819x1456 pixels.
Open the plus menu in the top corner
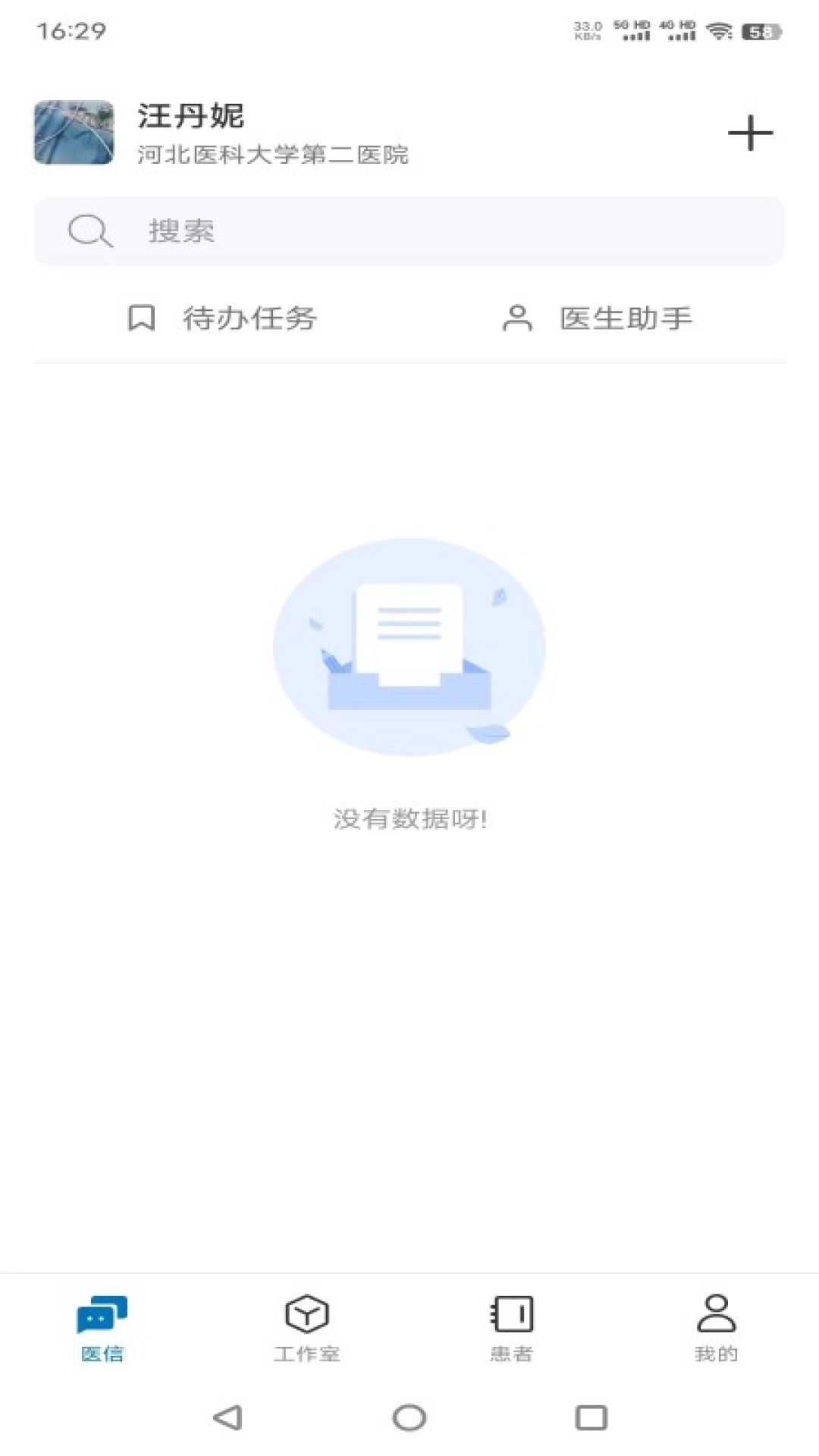751,133
